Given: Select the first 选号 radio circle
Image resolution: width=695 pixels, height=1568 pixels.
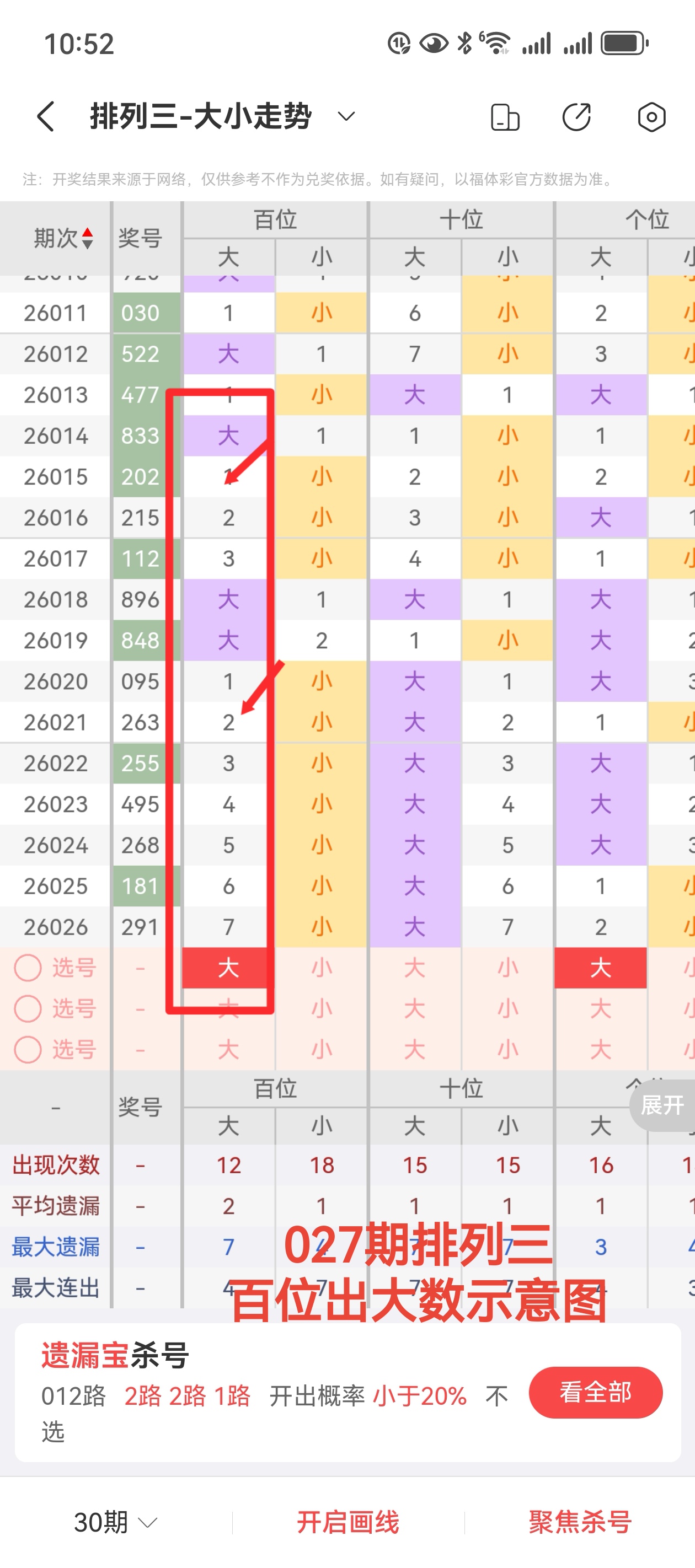Looking at the screenshot, I should (28, 968).
